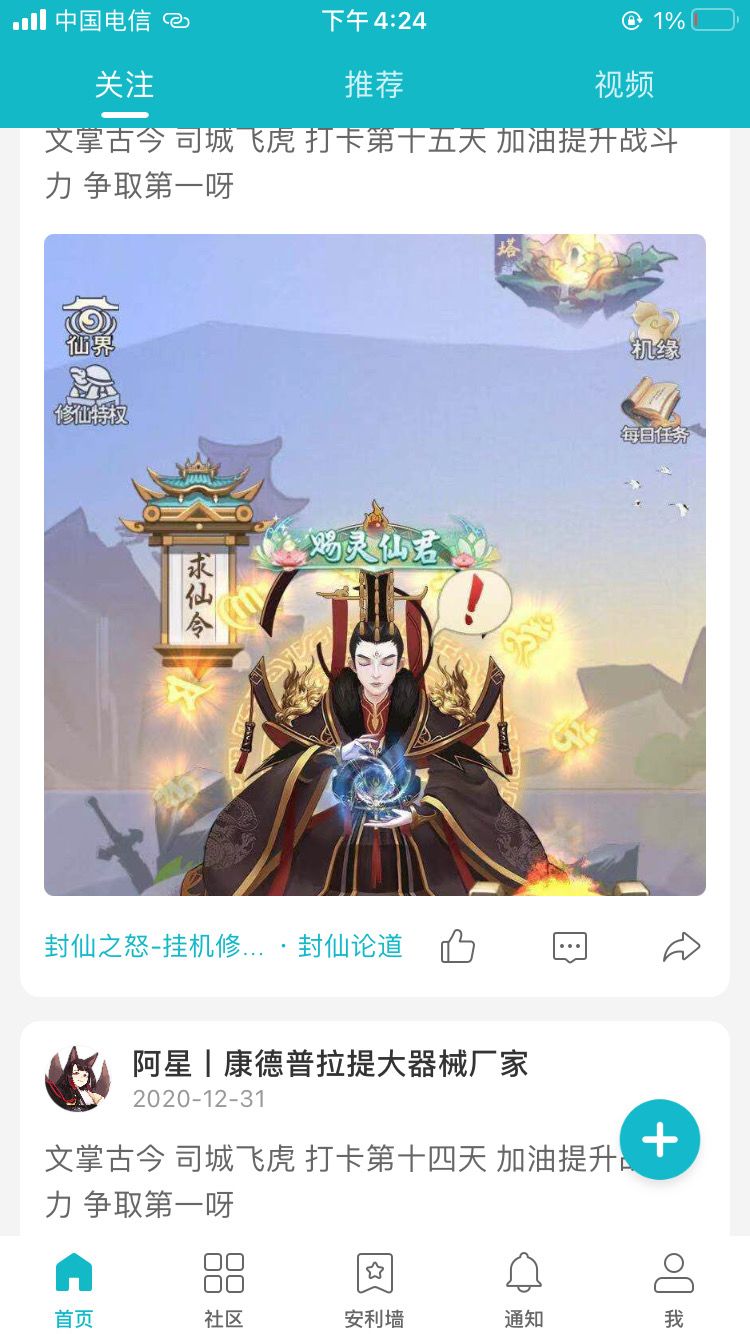Tap the floating + button to create content
This screenshot has height=1334, width=750.
point(660,1139)
